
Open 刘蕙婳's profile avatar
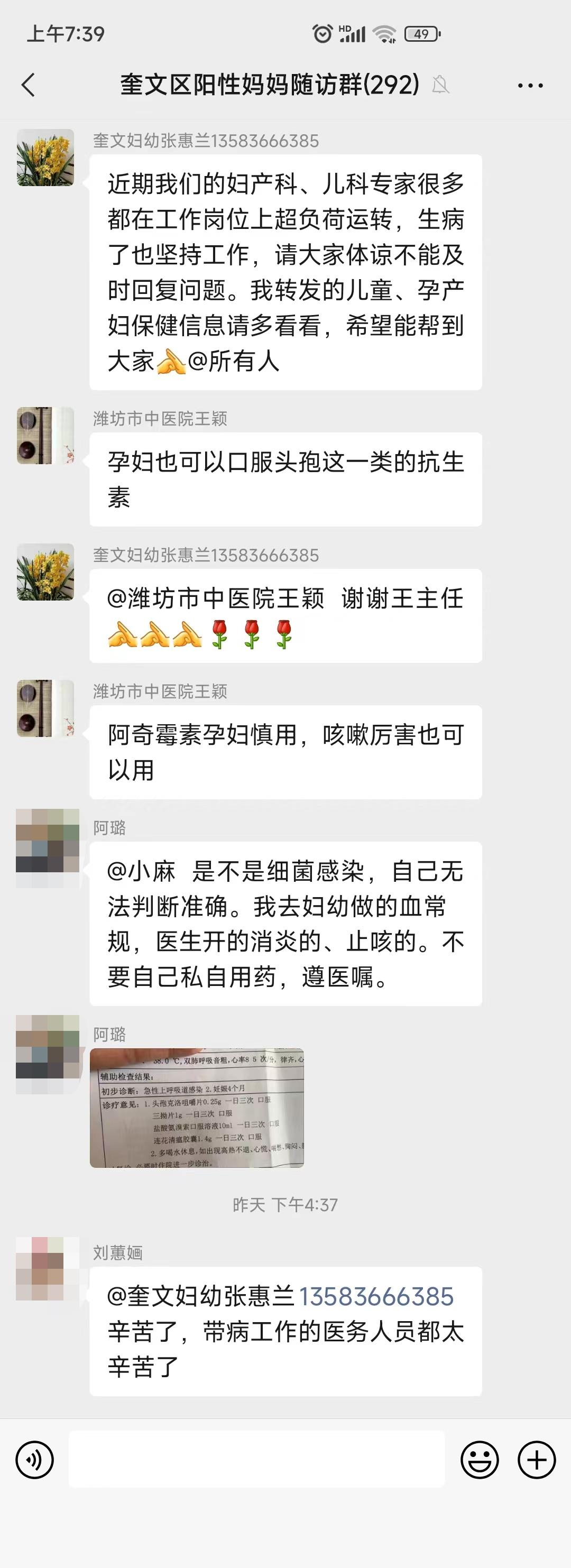click(47, 1268)
